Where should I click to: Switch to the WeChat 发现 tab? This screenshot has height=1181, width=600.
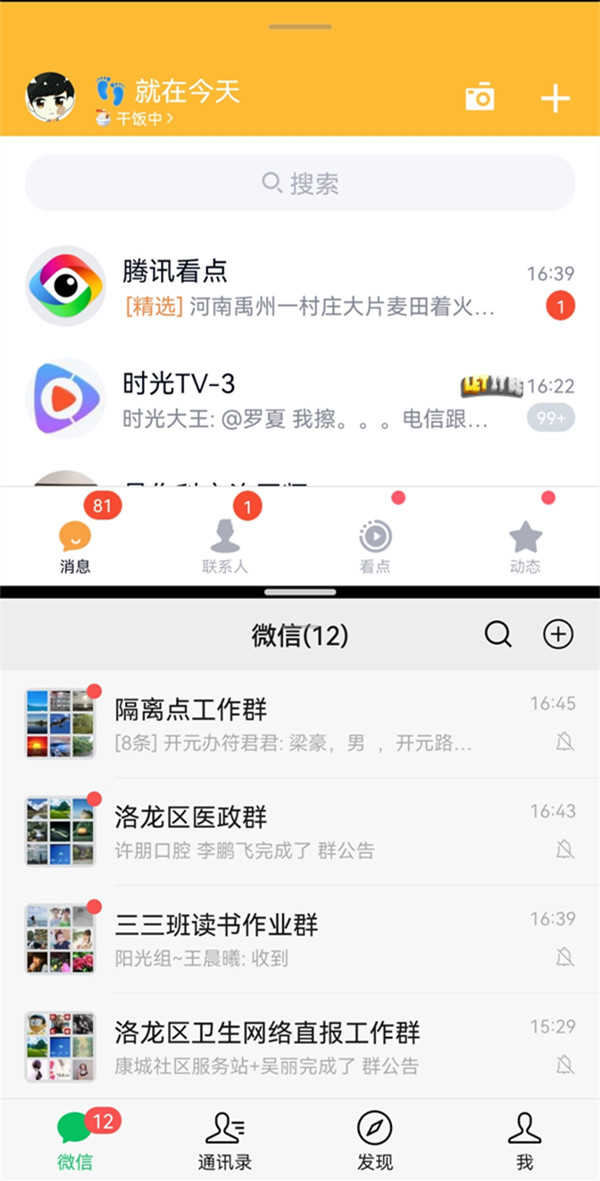click(375, 1140)
